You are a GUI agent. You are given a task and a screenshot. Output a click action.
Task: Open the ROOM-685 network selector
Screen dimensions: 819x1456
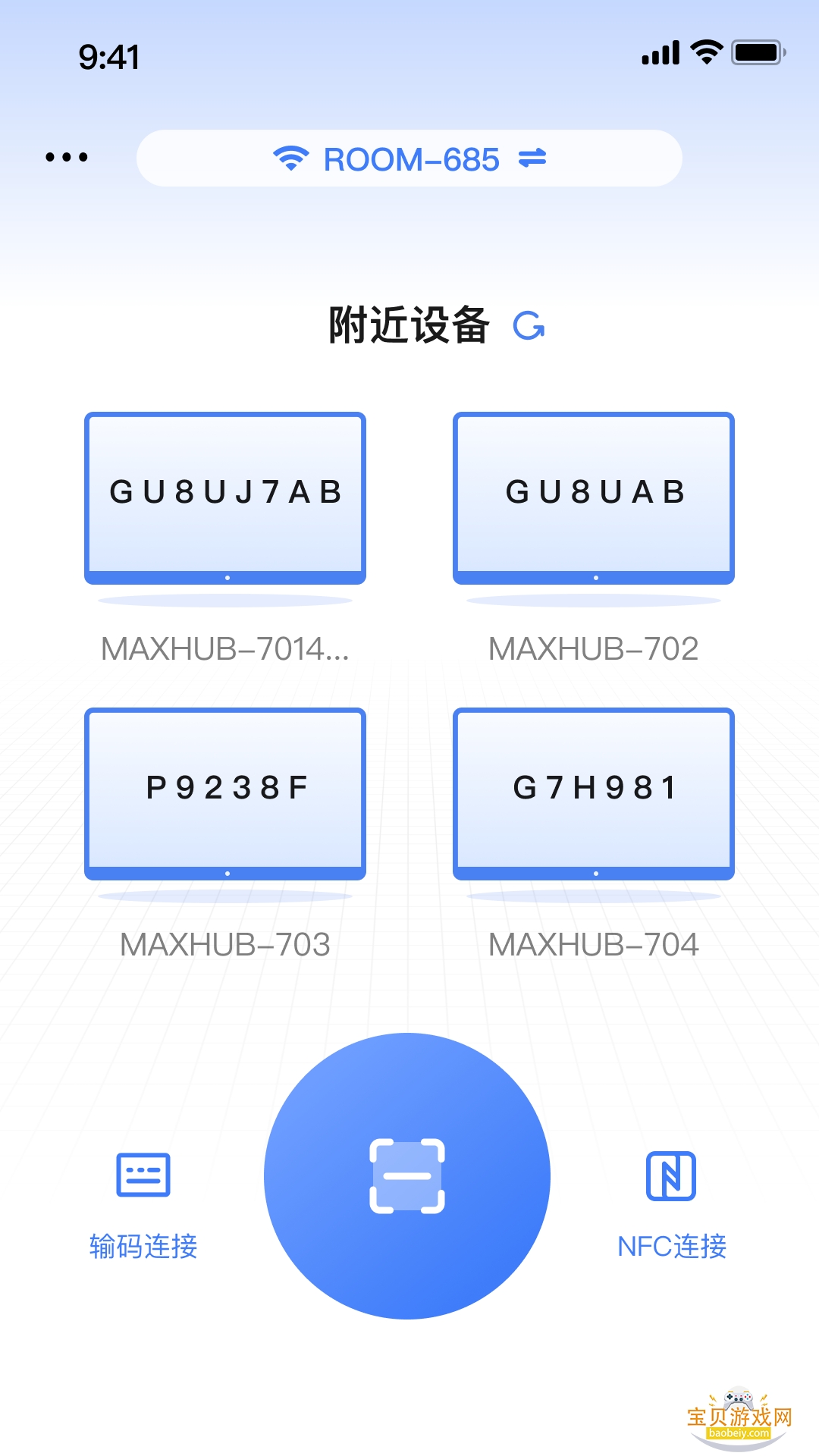[409, 158]
